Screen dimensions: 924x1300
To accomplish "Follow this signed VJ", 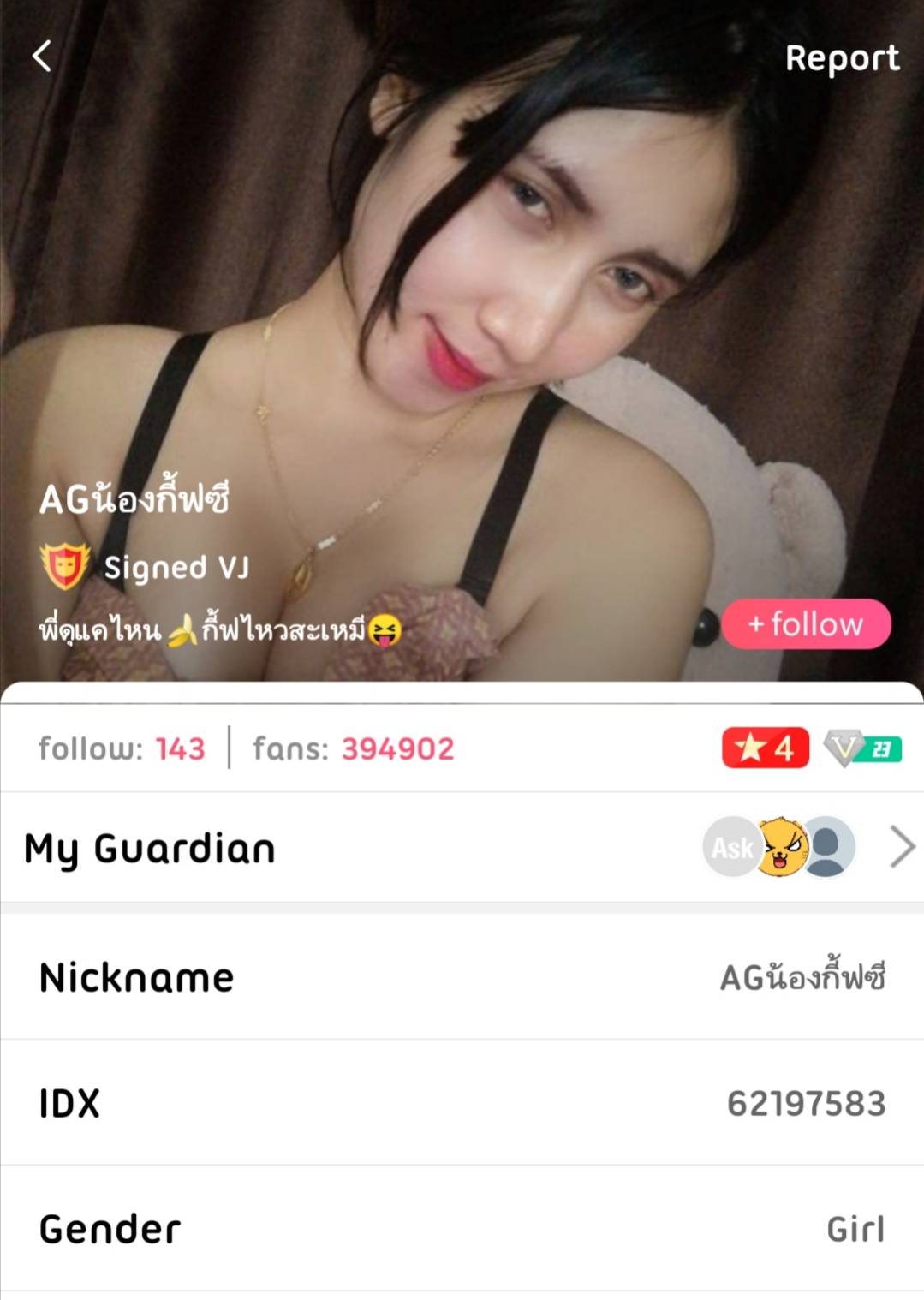I will (x=806, y=623).
